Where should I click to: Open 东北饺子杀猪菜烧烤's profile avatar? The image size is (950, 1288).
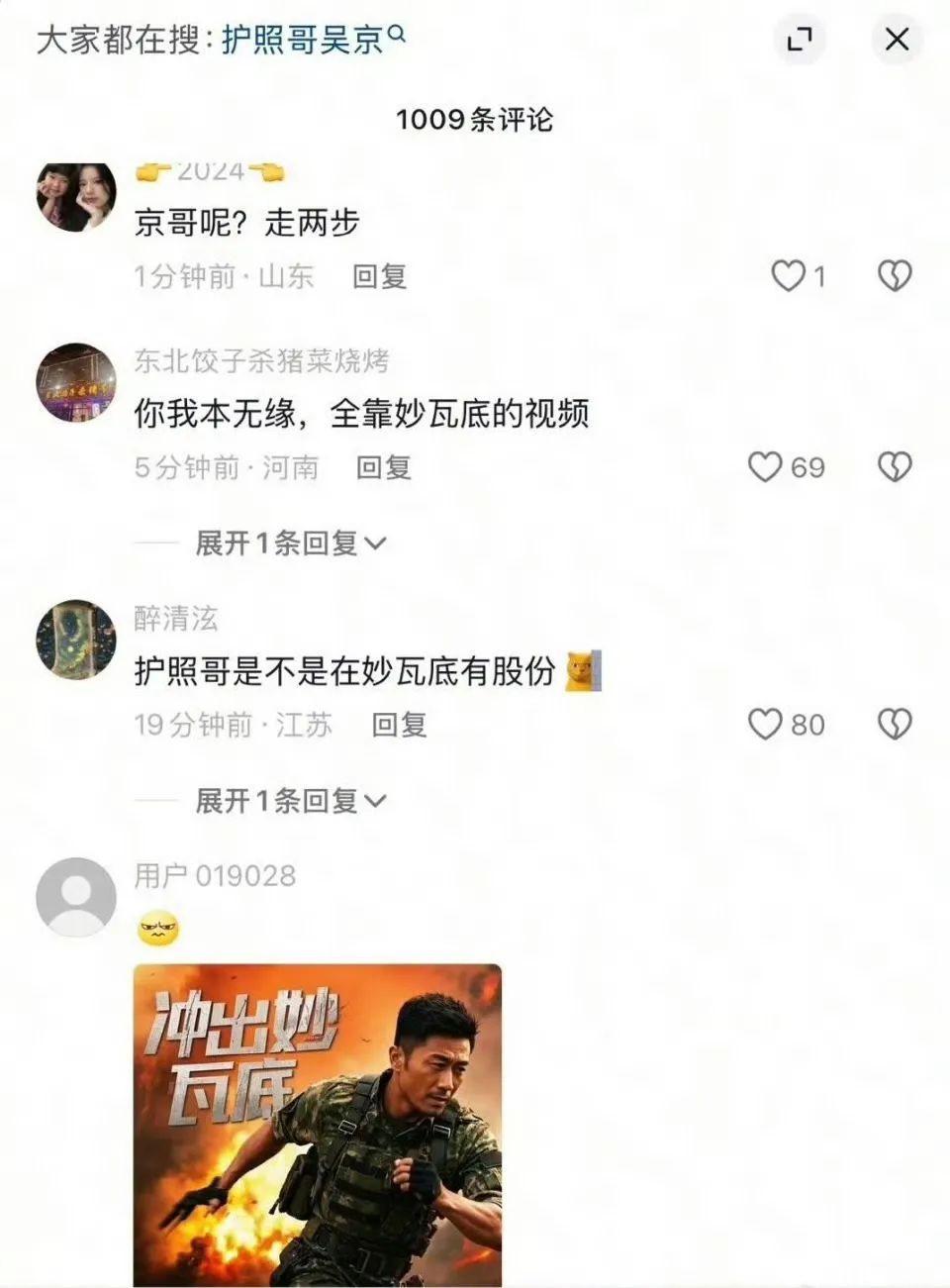coord(76,383)
